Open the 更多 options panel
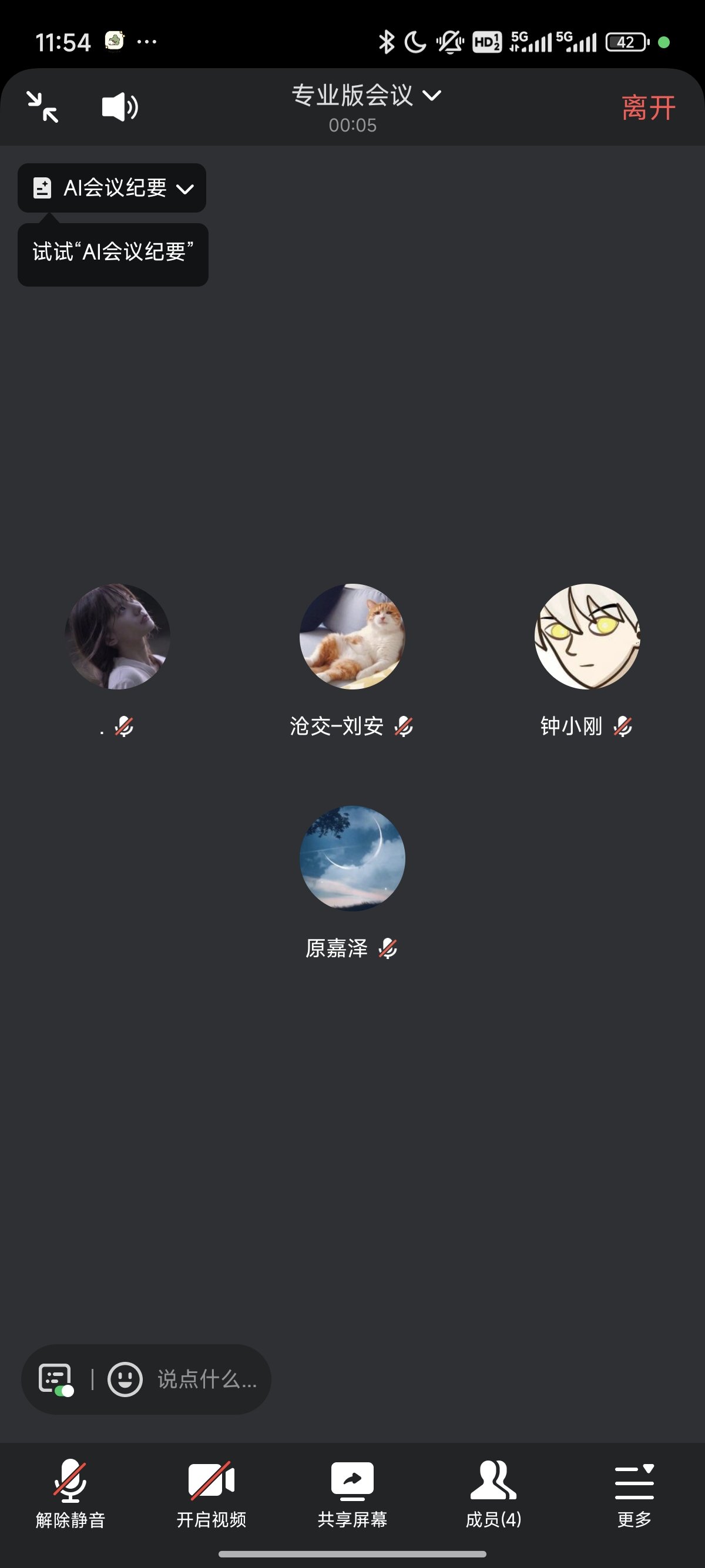 [634, 1485]
